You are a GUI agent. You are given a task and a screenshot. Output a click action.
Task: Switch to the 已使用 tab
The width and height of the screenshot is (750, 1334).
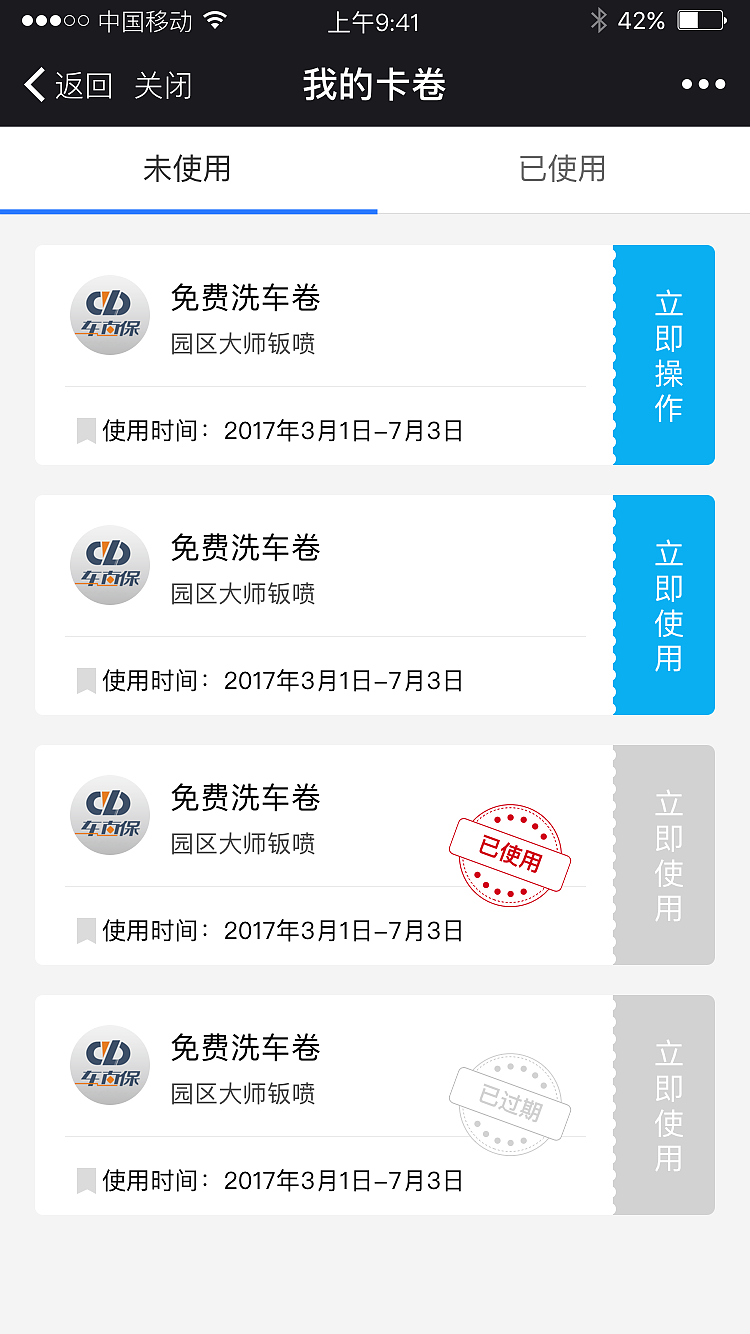(562, 170)
